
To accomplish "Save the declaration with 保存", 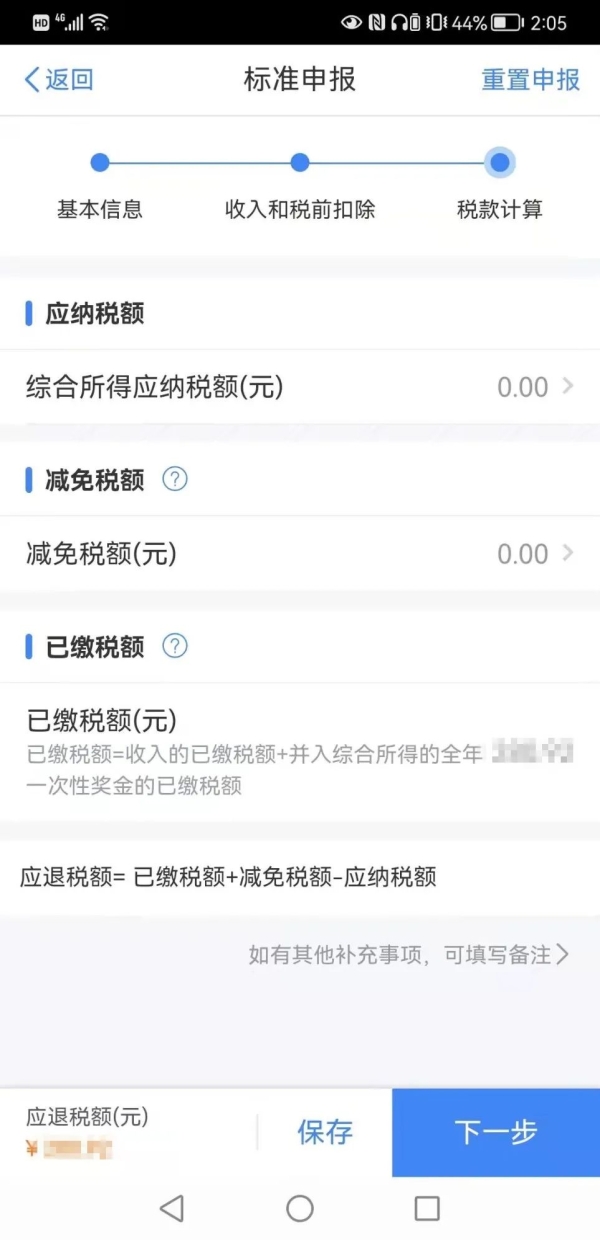I will [325, 1132].
